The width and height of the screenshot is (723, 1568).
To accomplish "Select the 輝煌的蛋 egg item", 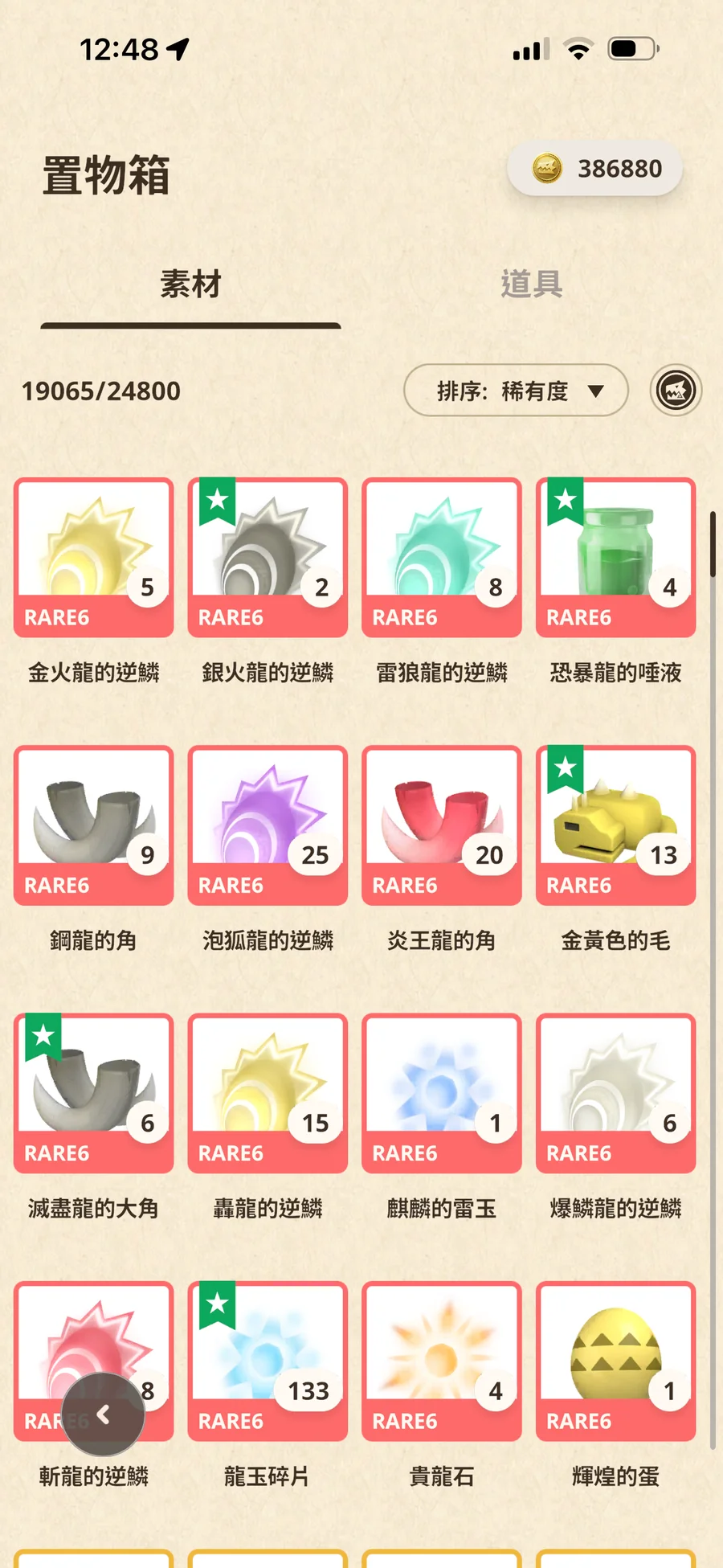I will pos(615,1361).
